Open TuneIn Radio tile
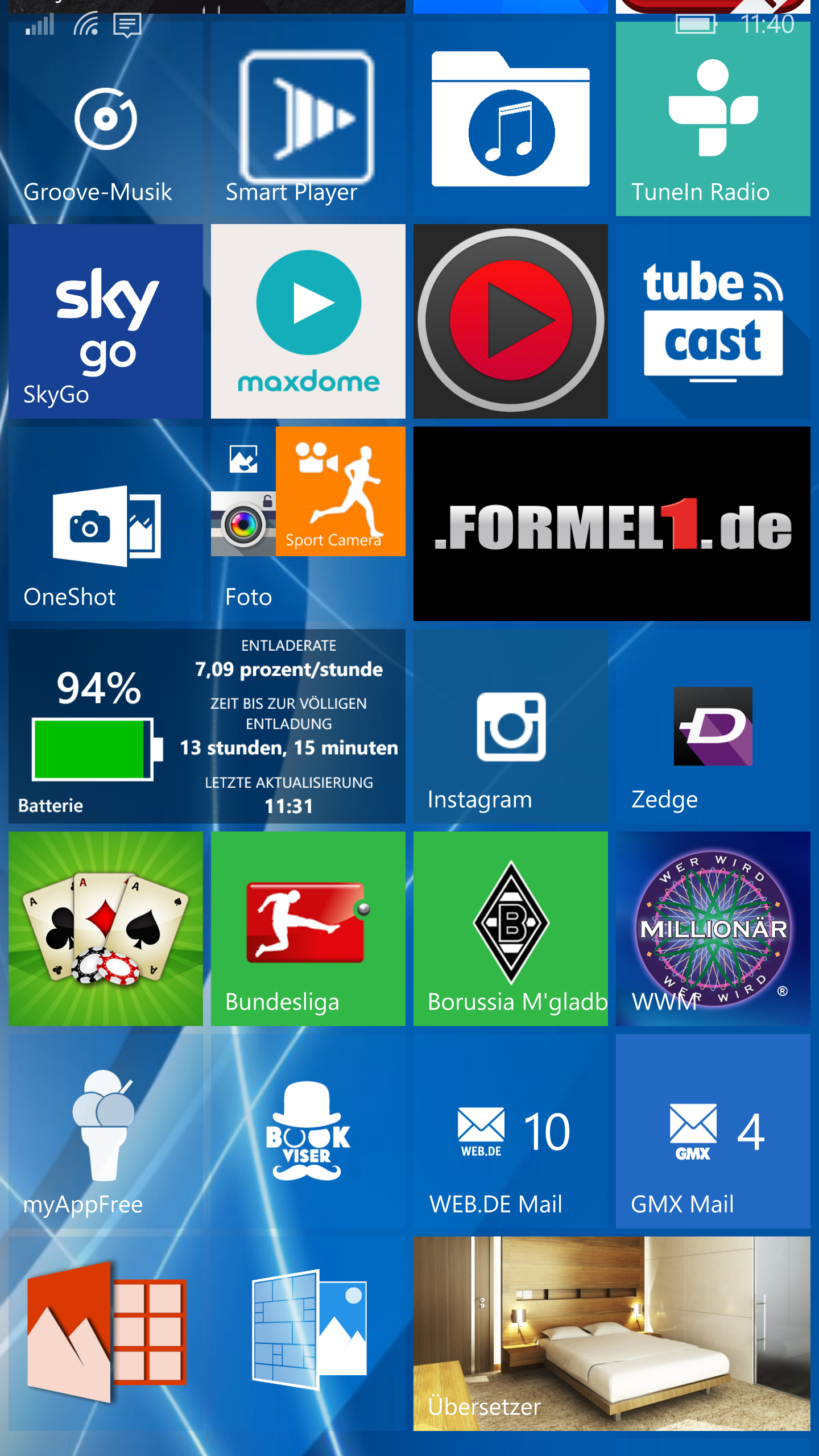Screen dimensions: 819x1456 click(x=713, y=119)
